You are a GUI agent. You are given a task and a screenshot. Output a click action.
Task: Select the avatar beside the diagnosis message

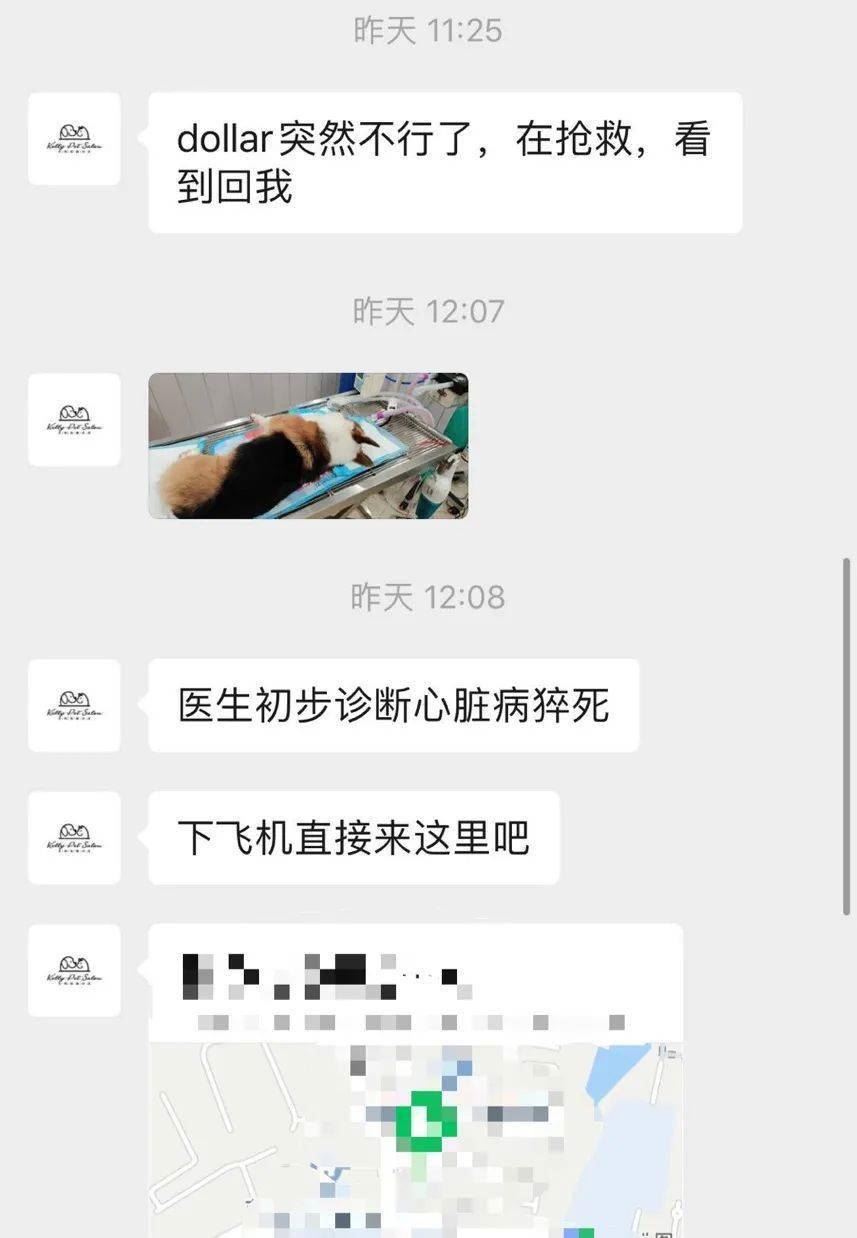tap(74, 705)
